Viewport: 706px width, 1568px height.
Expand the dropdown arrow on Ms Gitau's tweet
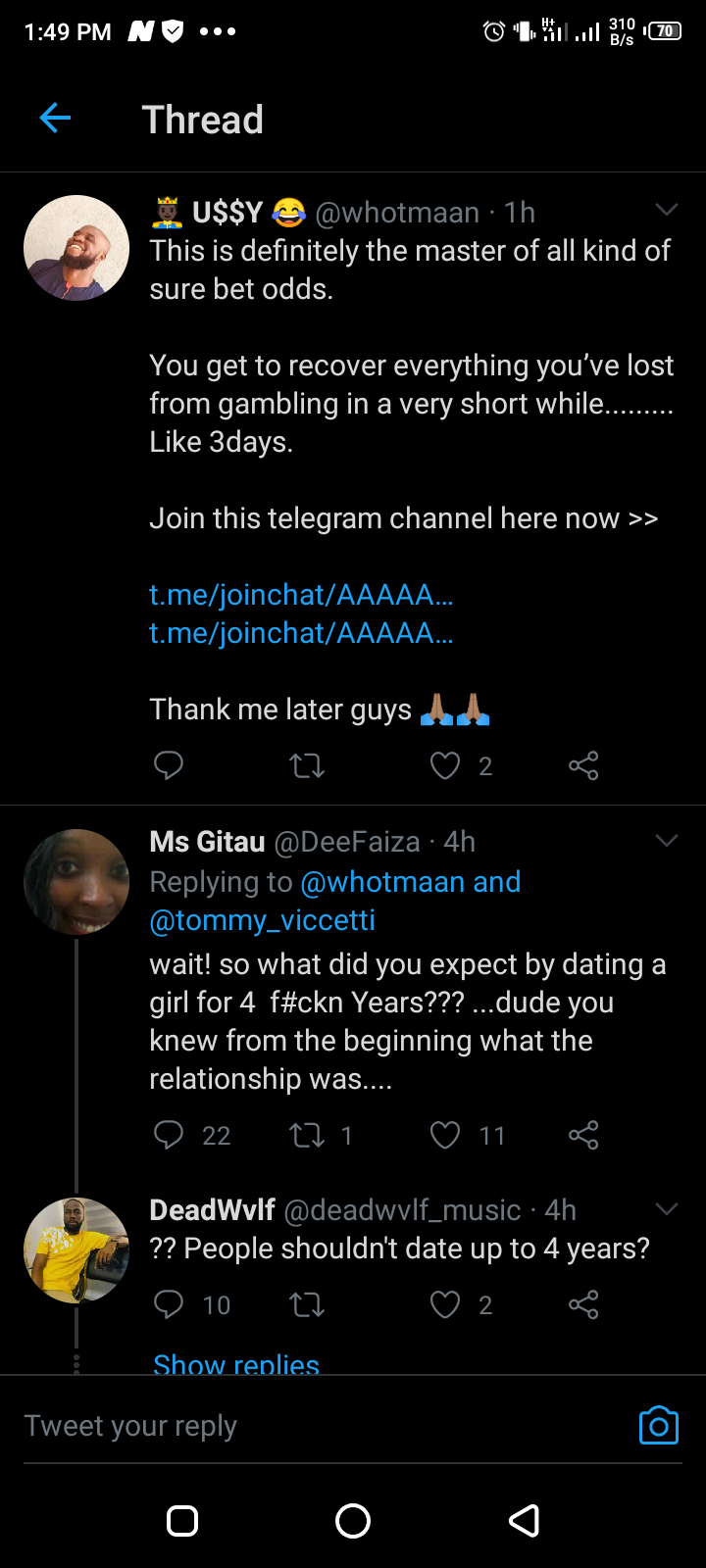(x=666, y=841)
